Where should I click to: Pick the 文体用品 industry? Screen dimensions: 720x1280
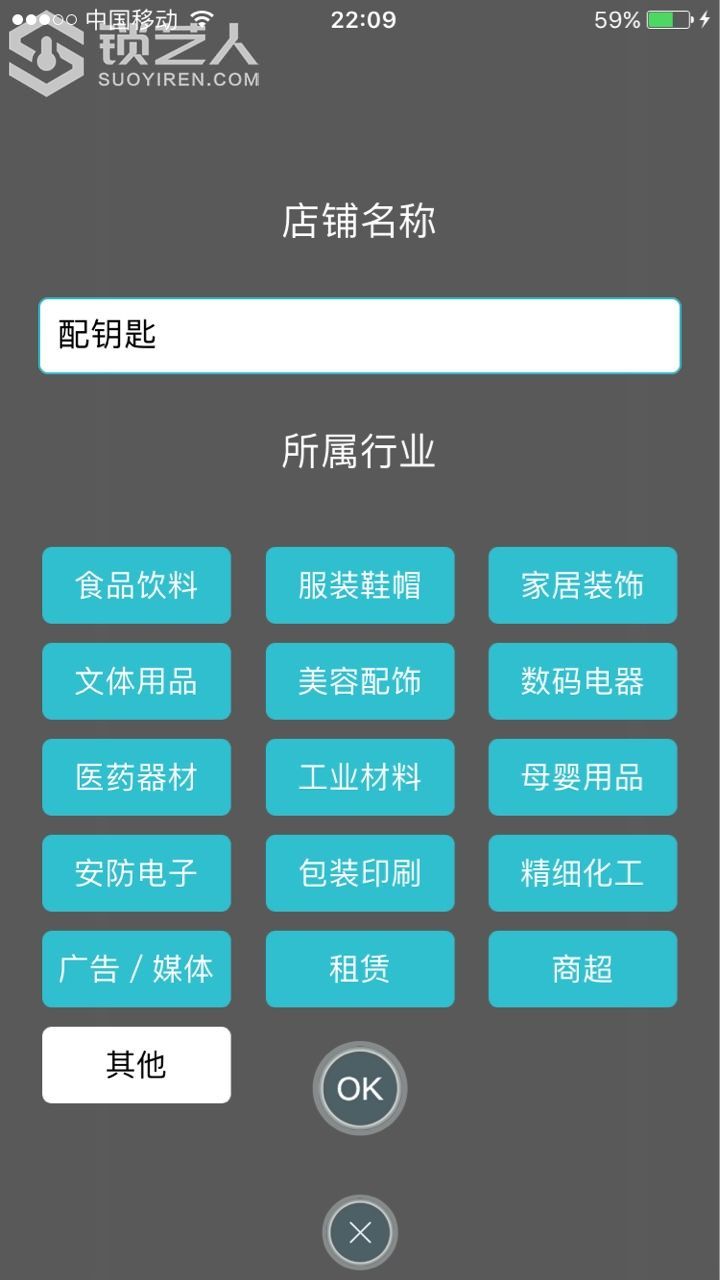(136, 681)
